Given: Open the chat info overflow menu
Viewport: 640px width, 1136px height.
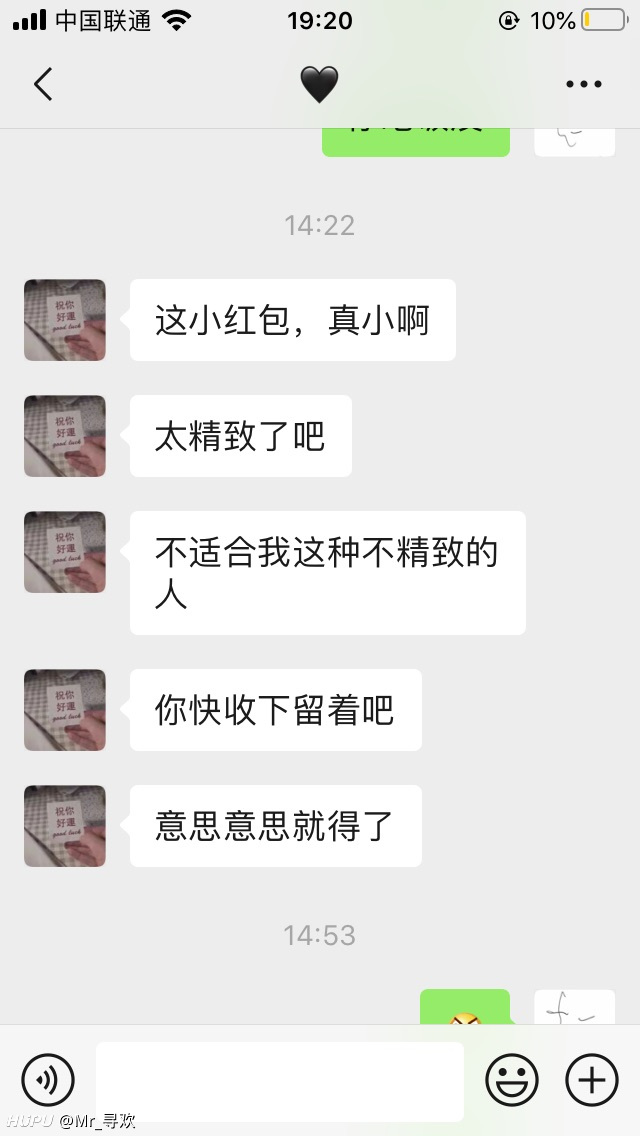Looking at the screenshot, I should tap(583, 84).
